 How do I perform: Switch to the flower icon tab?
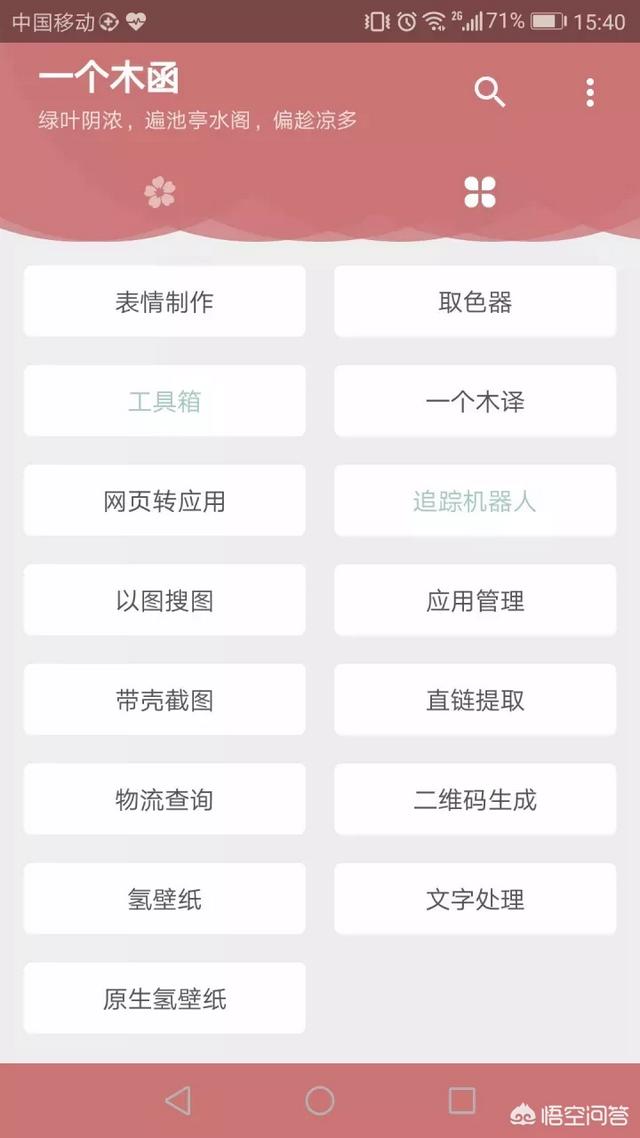[x=160, y=192]
